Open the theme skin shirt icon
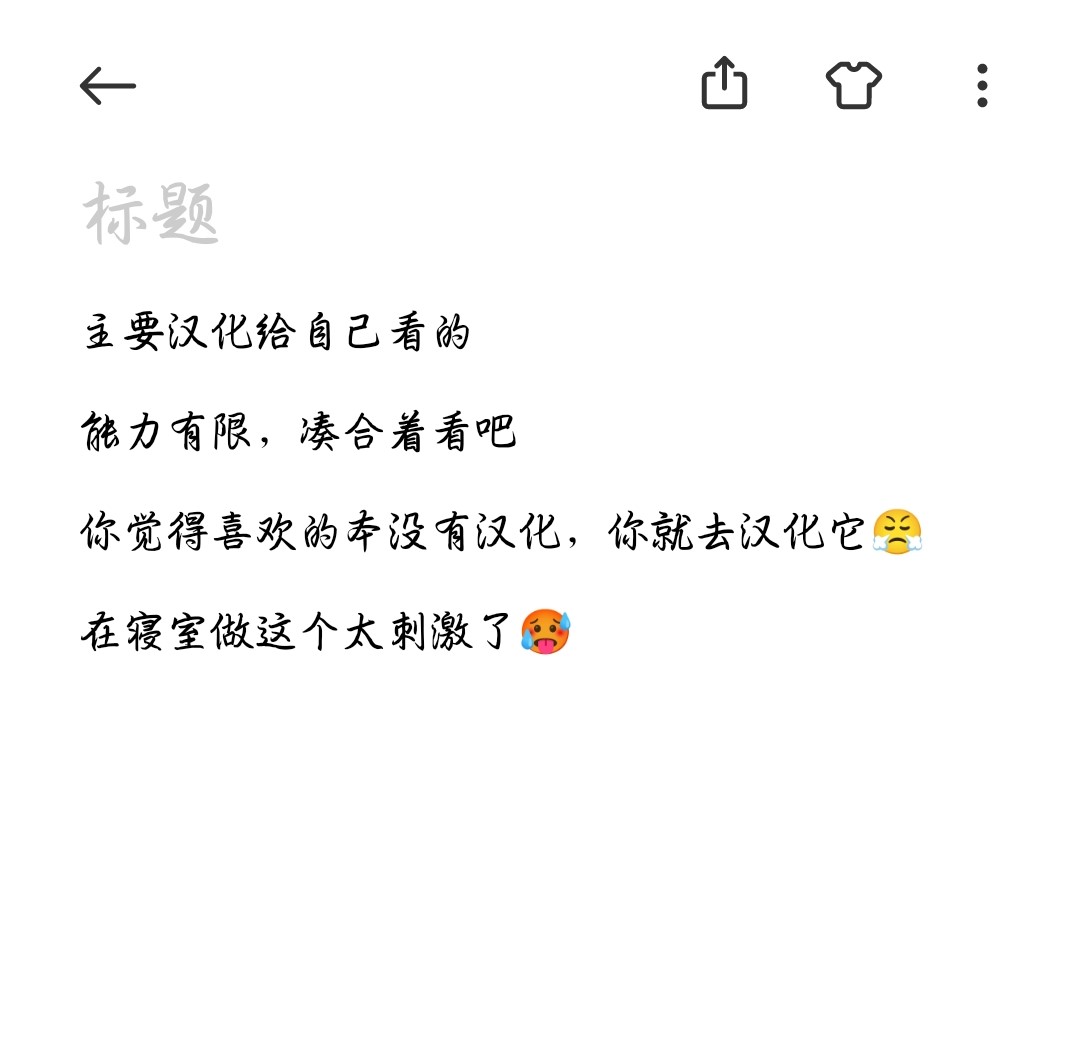 [x=853, y=85]
